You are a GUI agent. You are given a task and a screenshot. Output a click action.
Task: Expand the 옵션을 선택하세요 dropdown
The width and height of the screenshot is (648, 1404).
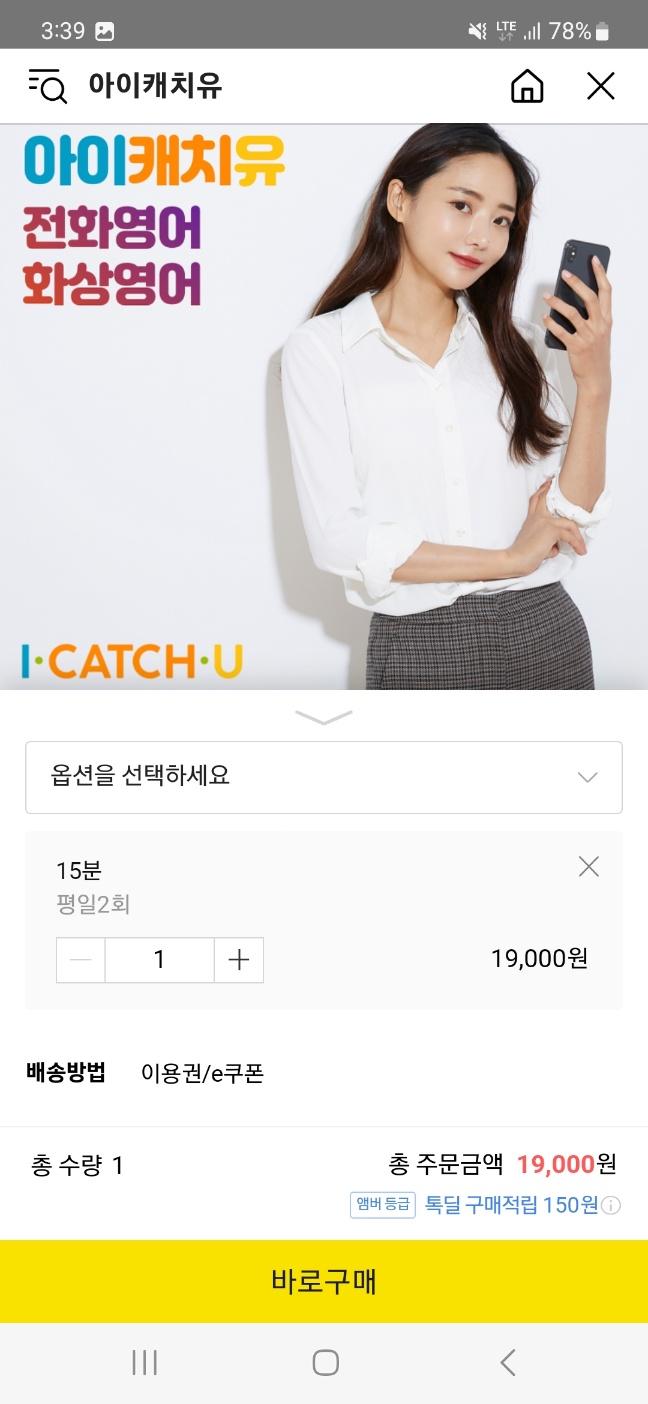coord(324,777)
